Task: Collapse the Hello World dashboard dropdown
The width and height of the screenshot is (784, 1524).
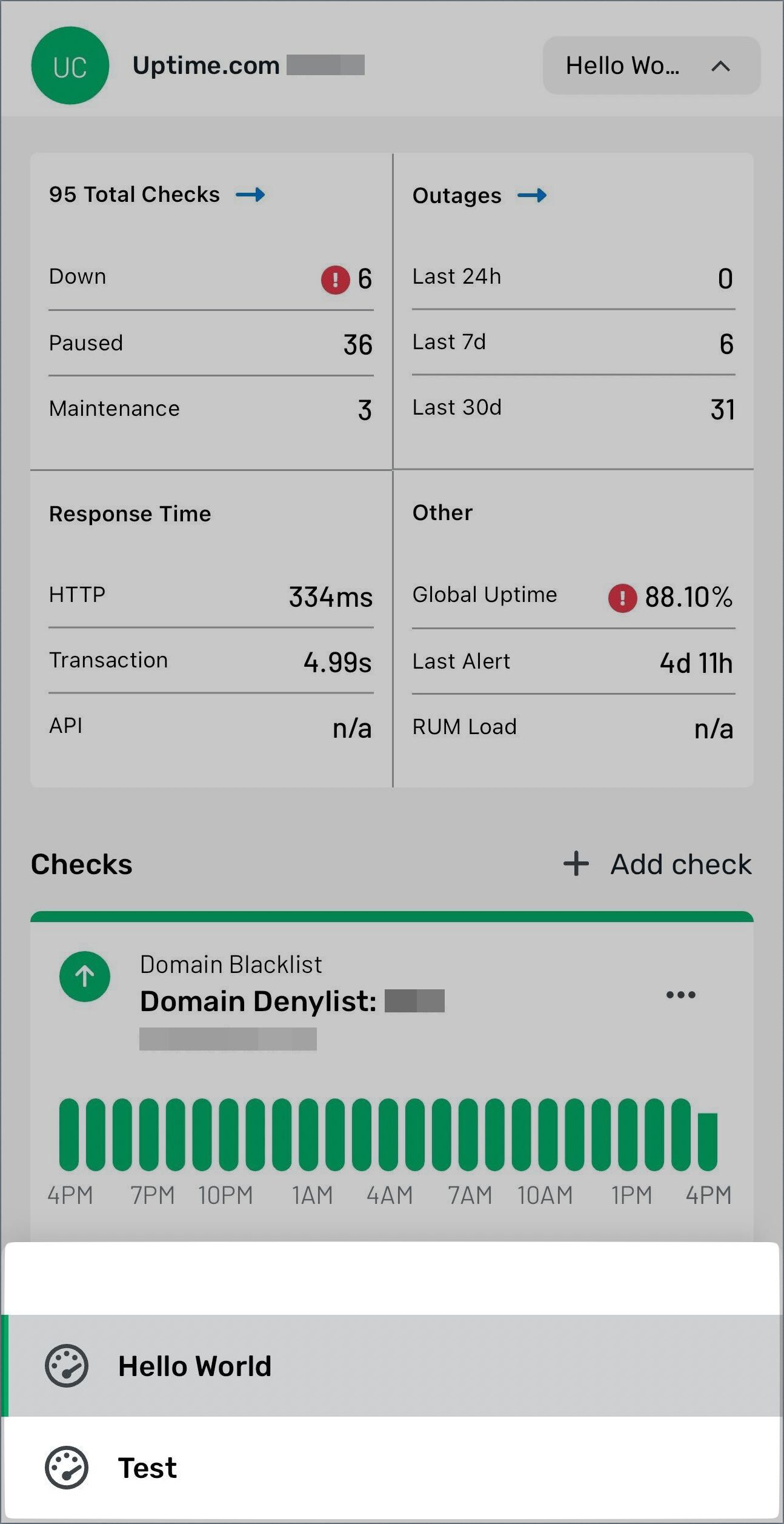Action: (651, 65)
